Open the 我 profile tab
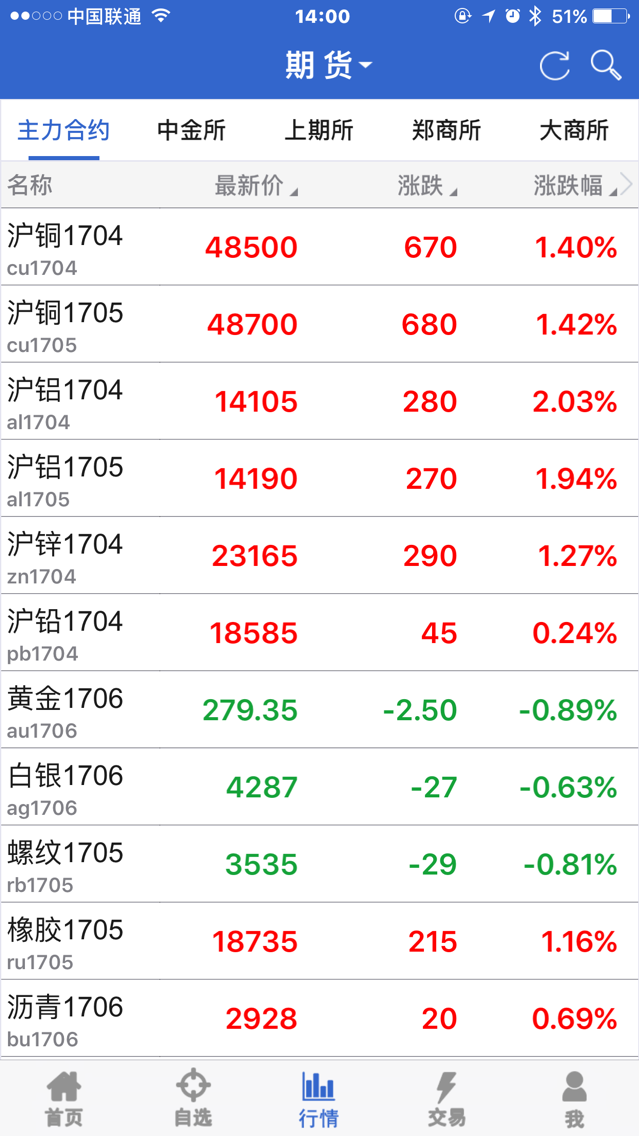The width and height of the screenshot is (639, 1136). click(574, 1098)
